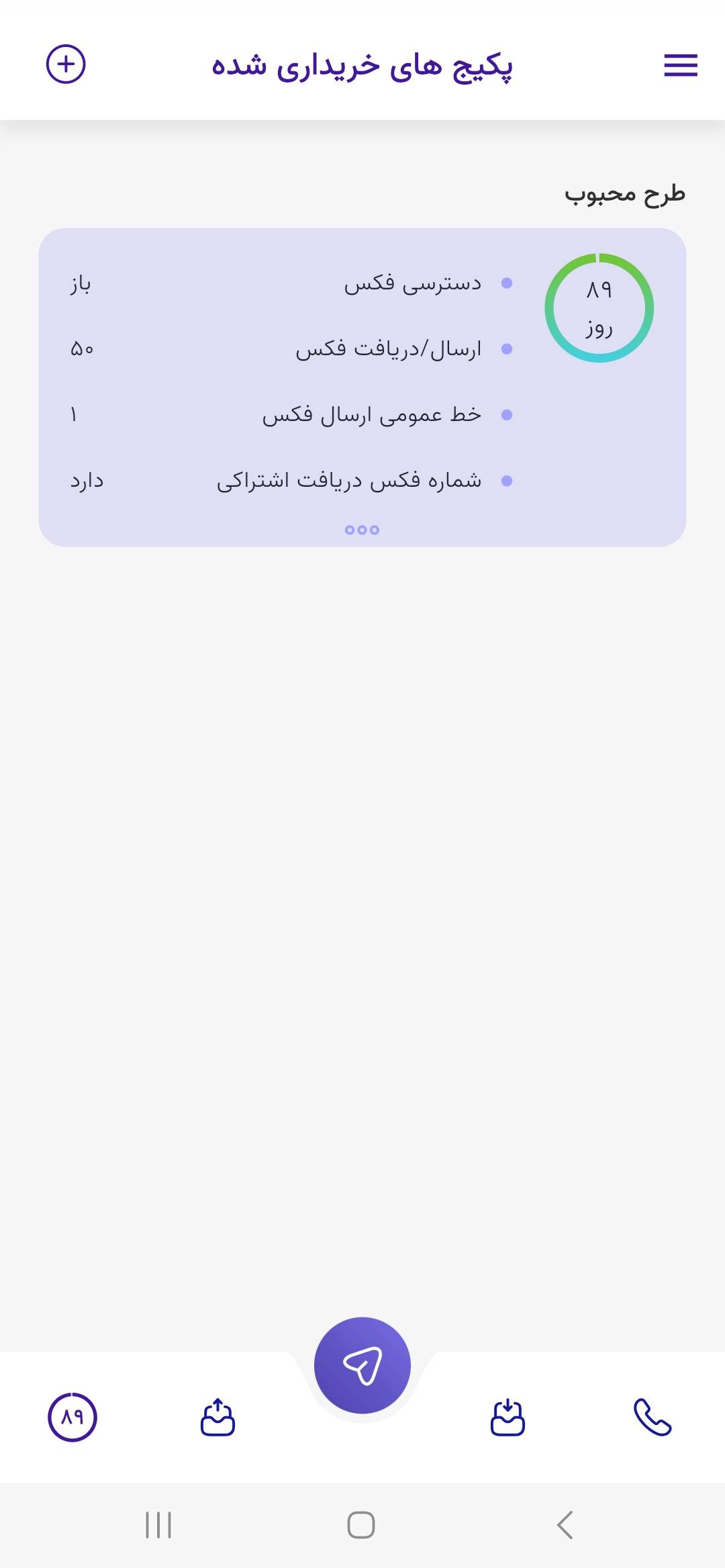The width and height of the screenshot is (725, 1568).
Task: Open the sent faxes outbox tab
Action: click(217, 1417)
